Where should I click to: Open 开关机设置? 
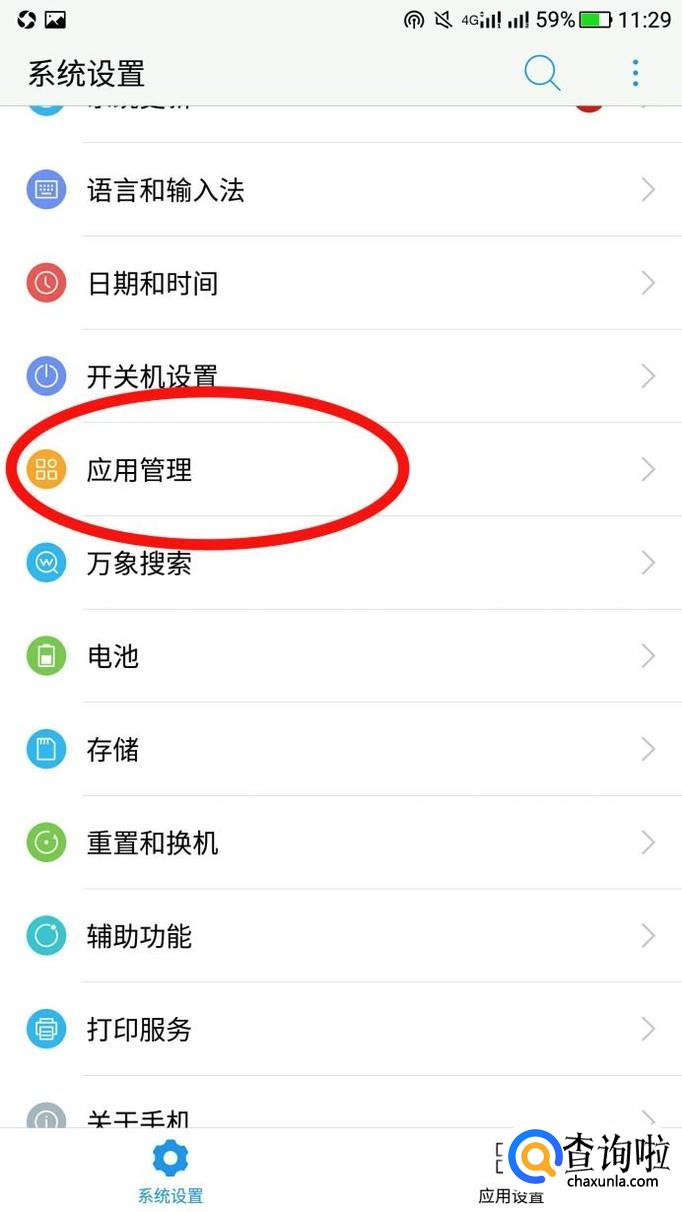(340, 376)
